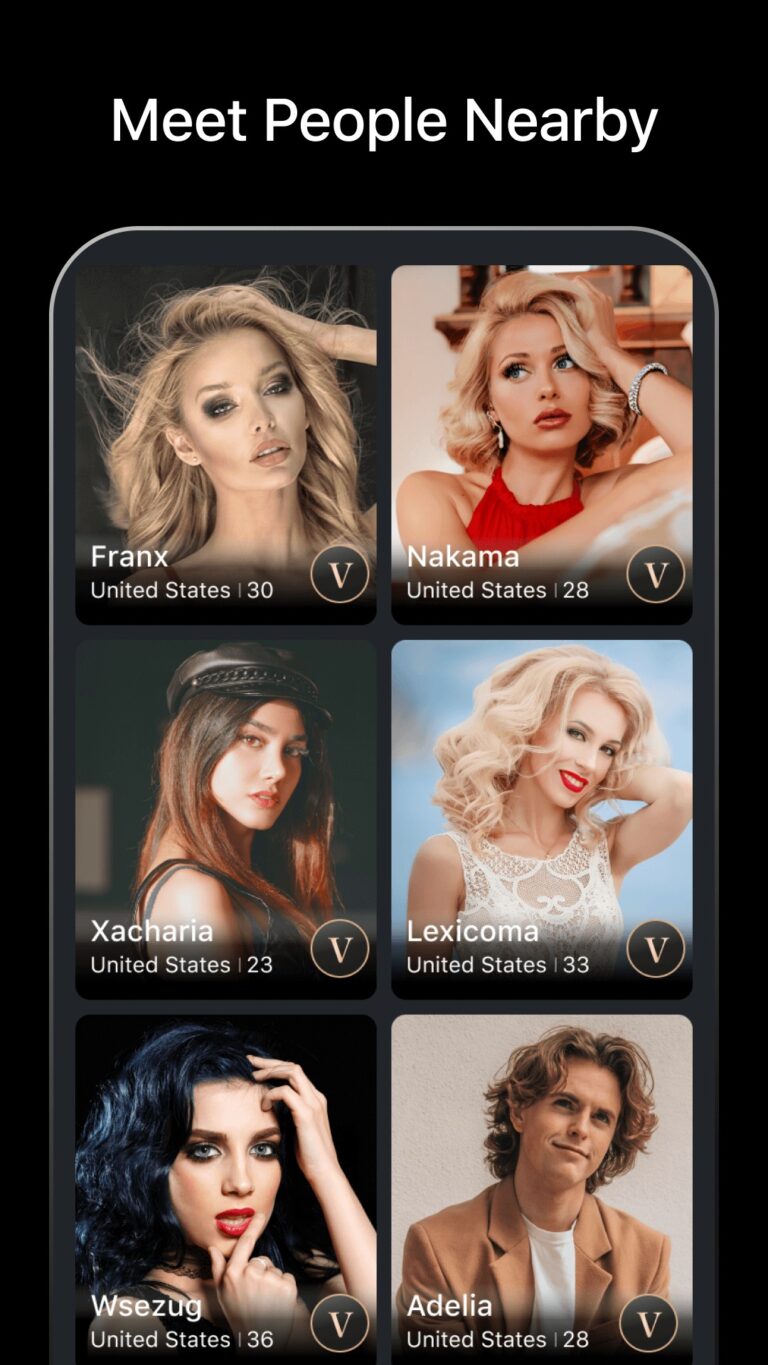Screen dimensions: 768x1365
Task: Click the Xacharia name label
Action: pyautogui.click(x=152, y=932)
